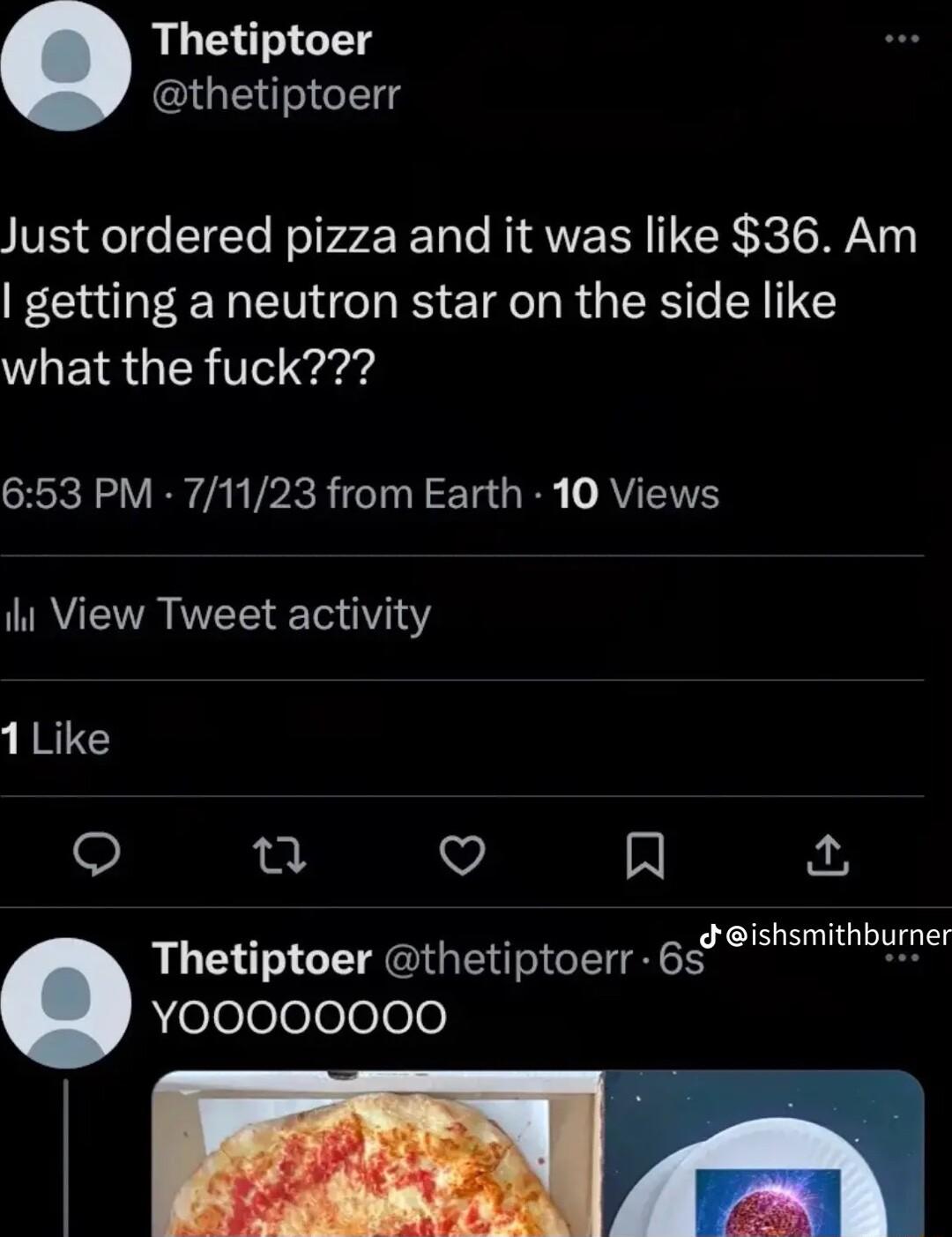The height and width of the screenshot is (1237, 952).
Task: Click the bookmark icon below the tweet
Action: 645,853
